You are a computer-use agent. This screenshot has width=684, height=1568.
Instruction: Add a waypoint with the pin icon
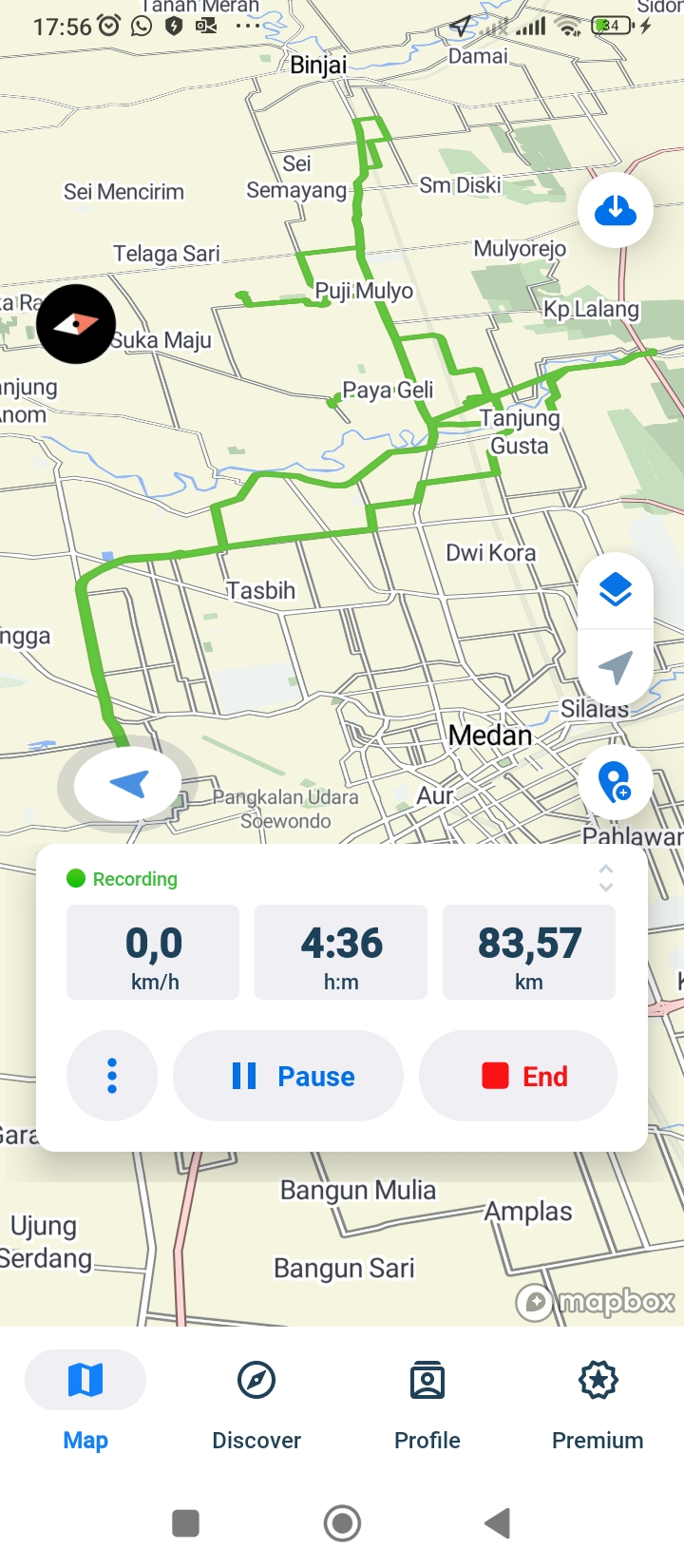(616, 782)
